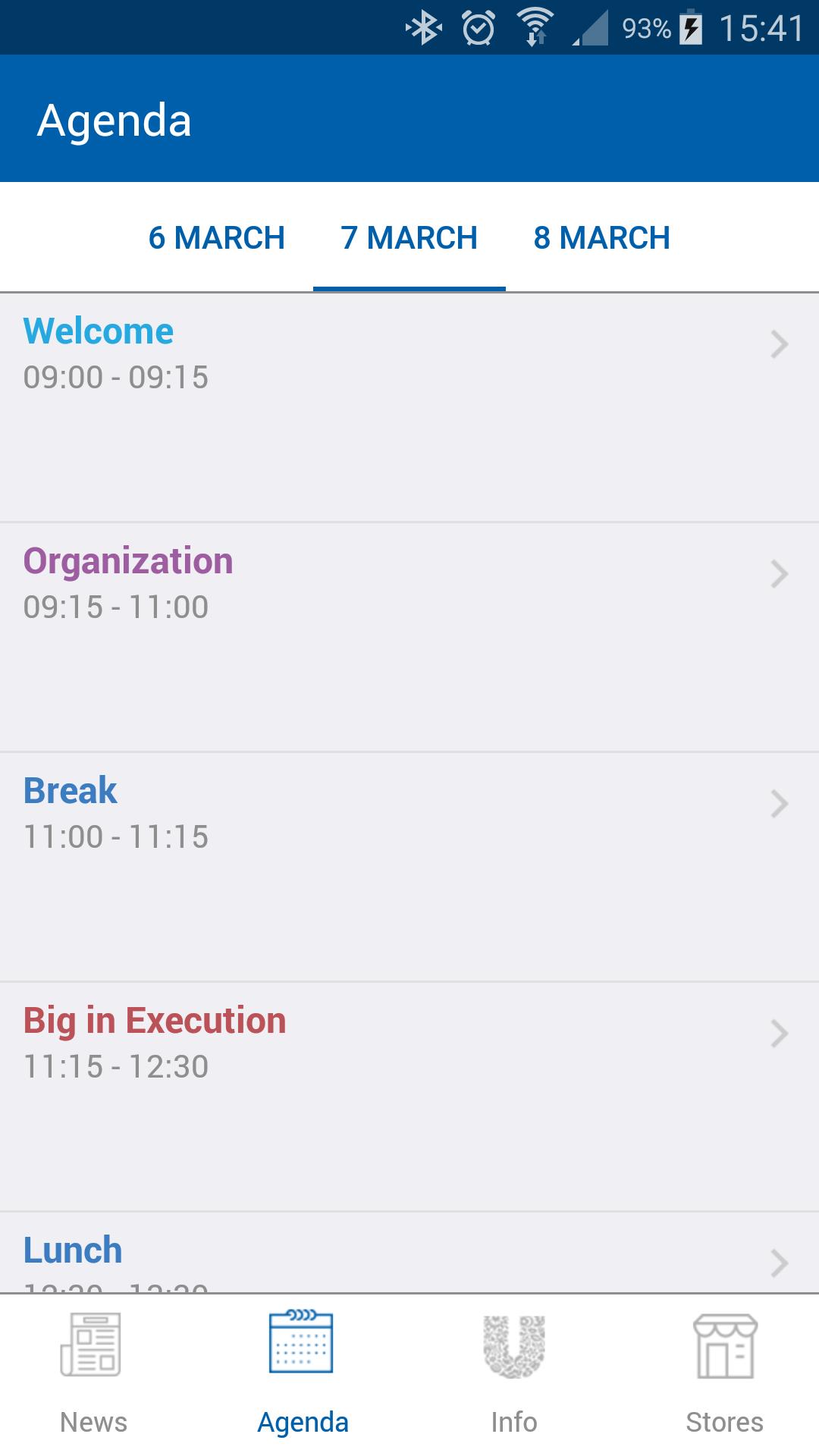Select the 7 March tab
This screenshot has width=819, height=1456.
tap(409, 238)
